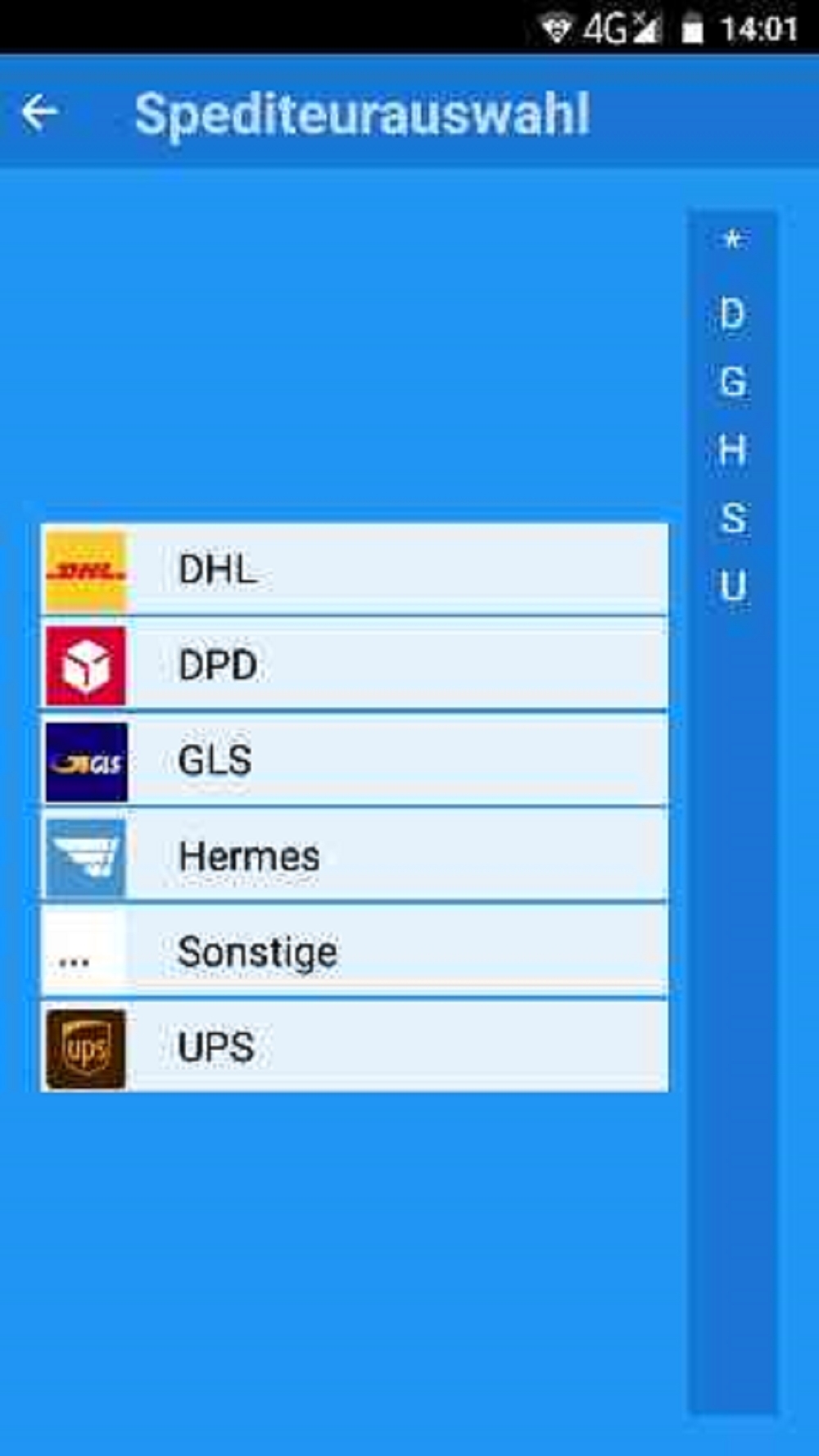
Task: Choose UPS as the carrier
Action: click(x=354, y=1047)
